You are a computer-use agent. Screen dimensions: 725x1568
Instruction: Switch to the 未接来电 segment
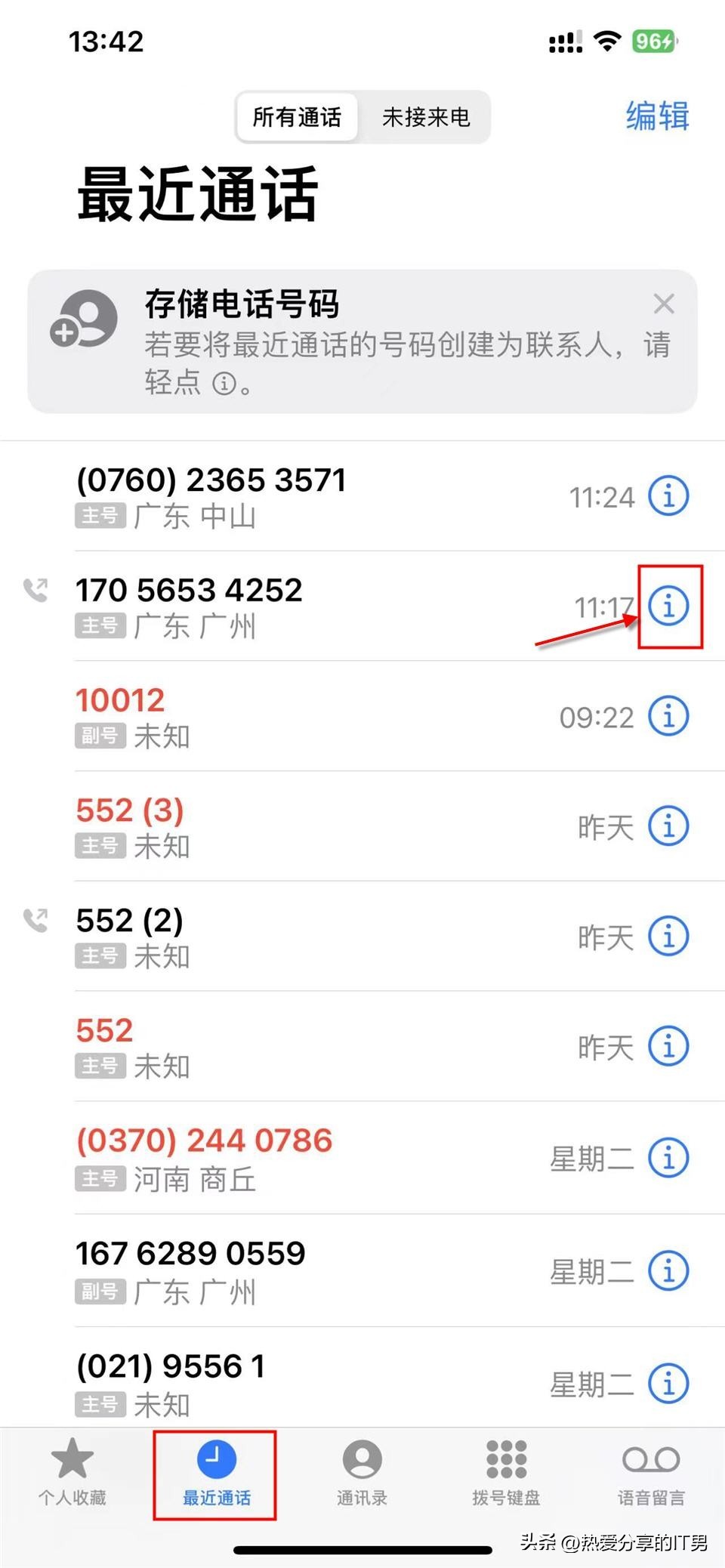(x=426, y=117)
